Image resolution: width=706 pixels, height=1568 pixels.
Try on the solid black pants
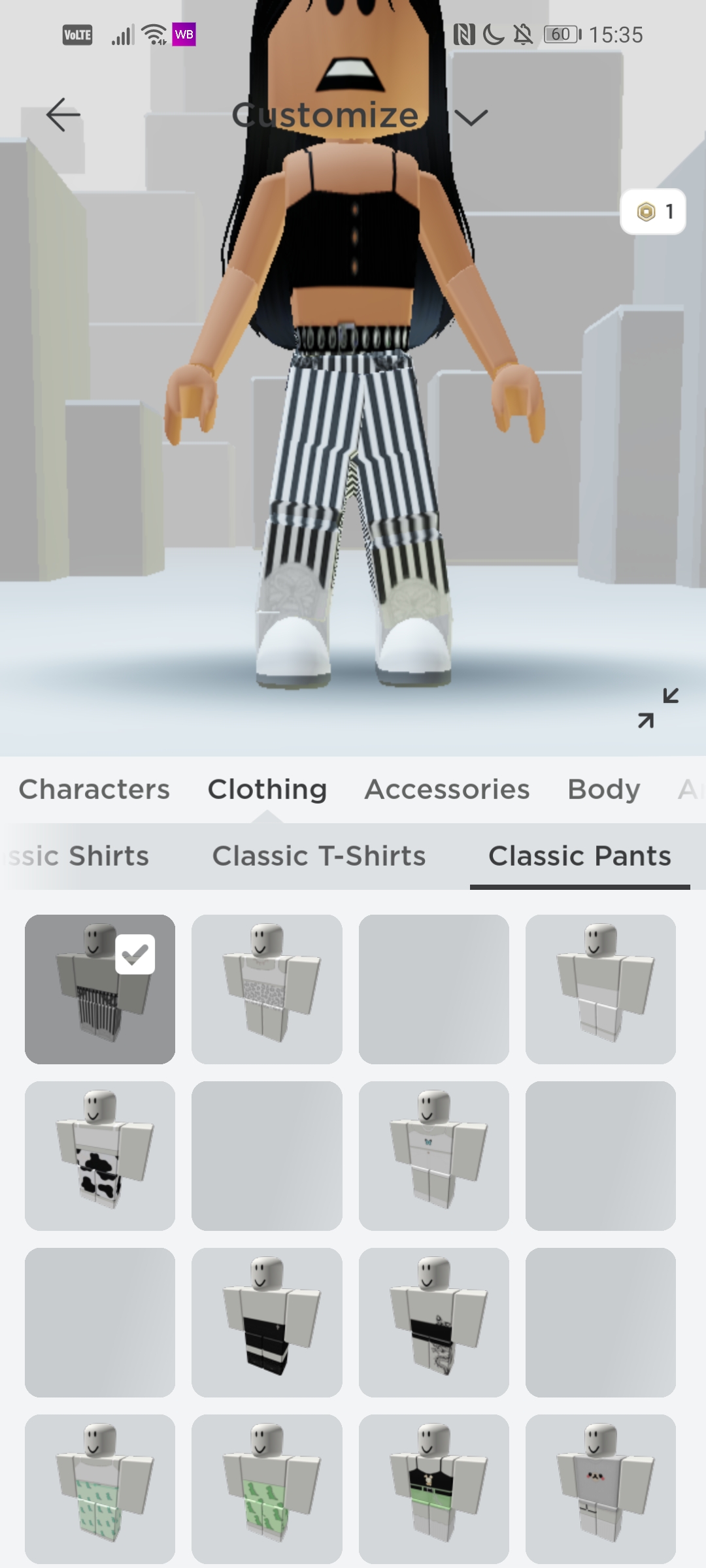click(267, 1322)
